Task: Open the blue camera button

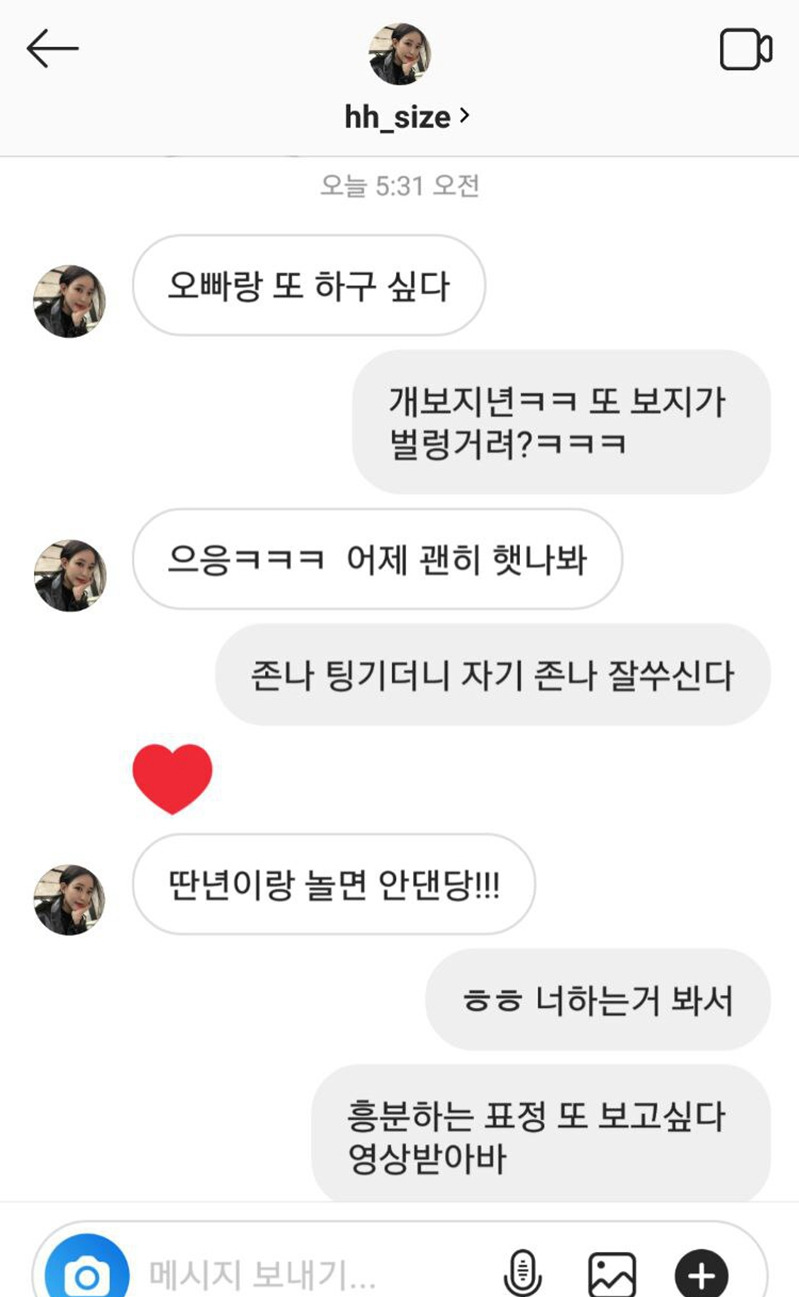Action: [x=87, y=1272]
